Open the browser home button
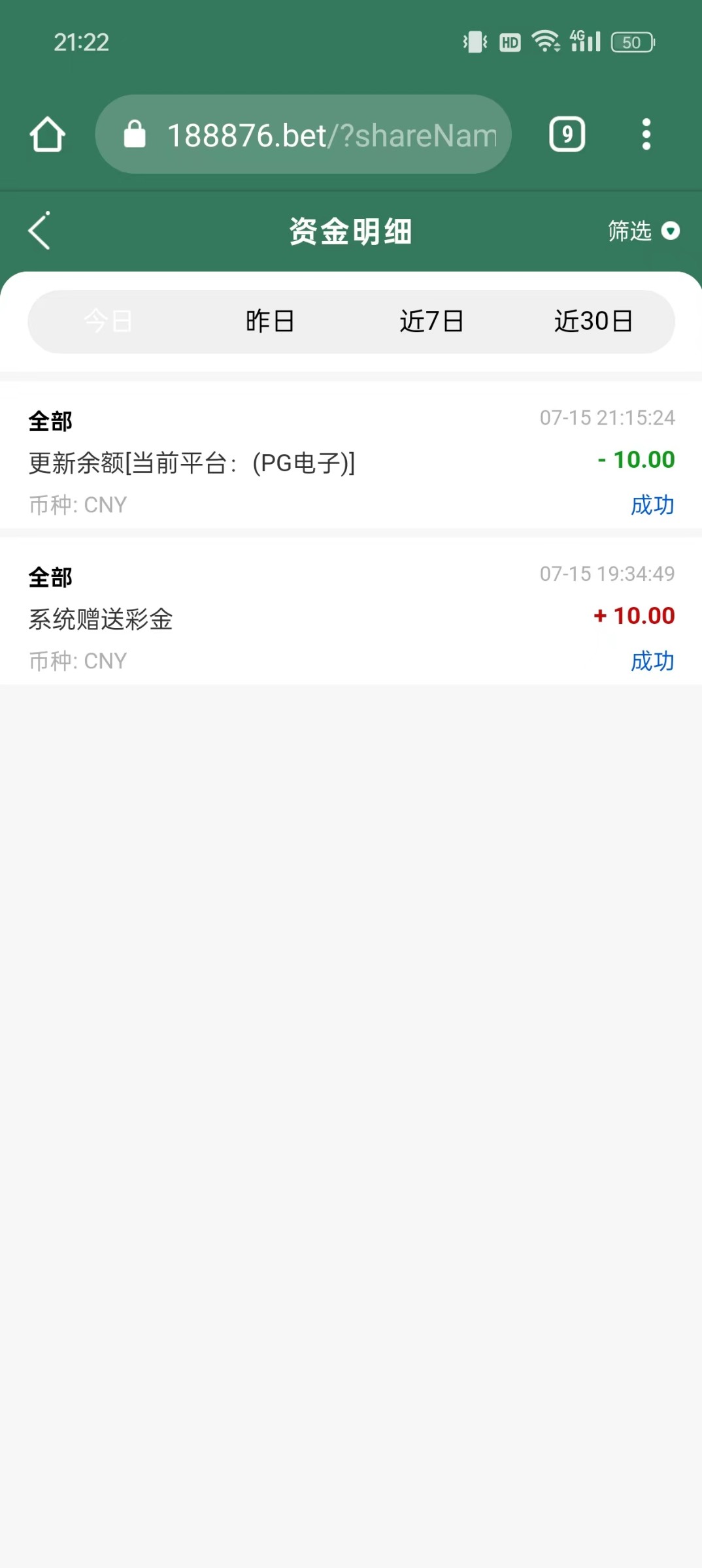 [48, 135]
